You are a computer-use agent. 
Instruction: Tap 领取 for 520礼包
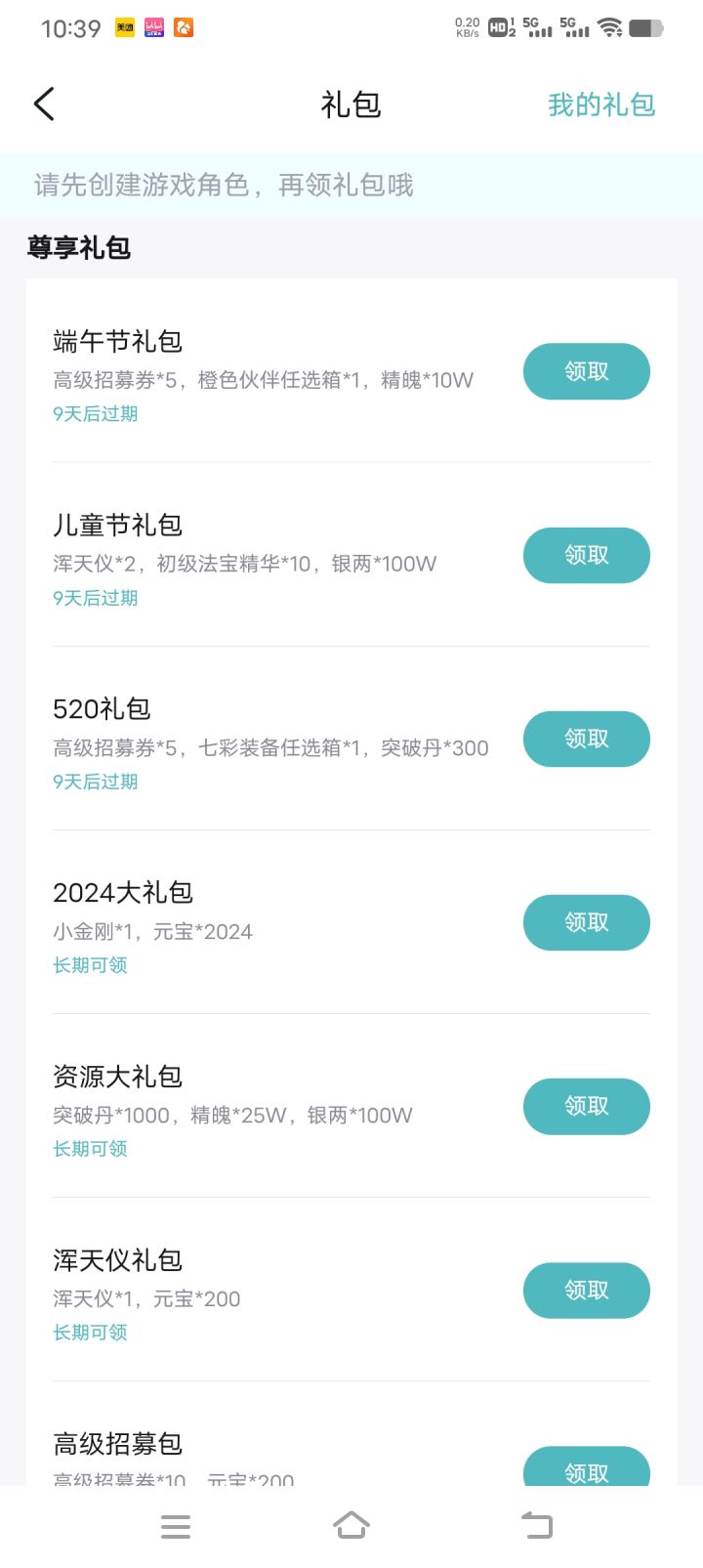[586, 739]
